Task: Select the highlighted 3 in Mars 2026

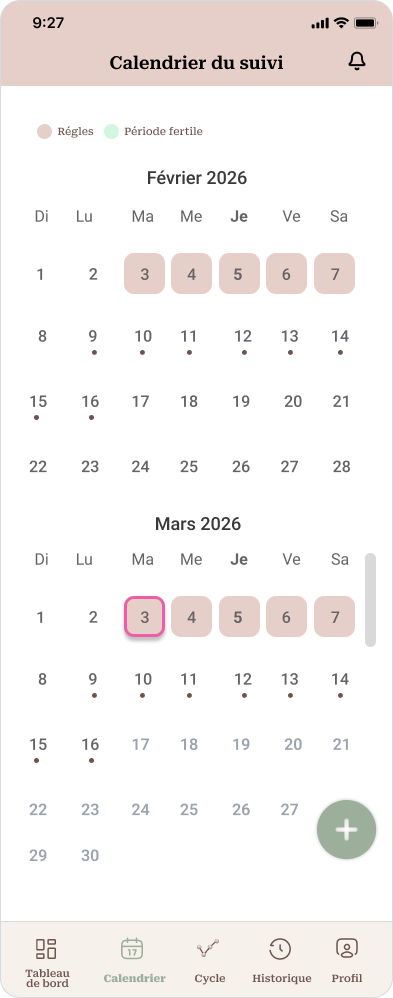Action: pyautogui.click(x=145, y=617)
